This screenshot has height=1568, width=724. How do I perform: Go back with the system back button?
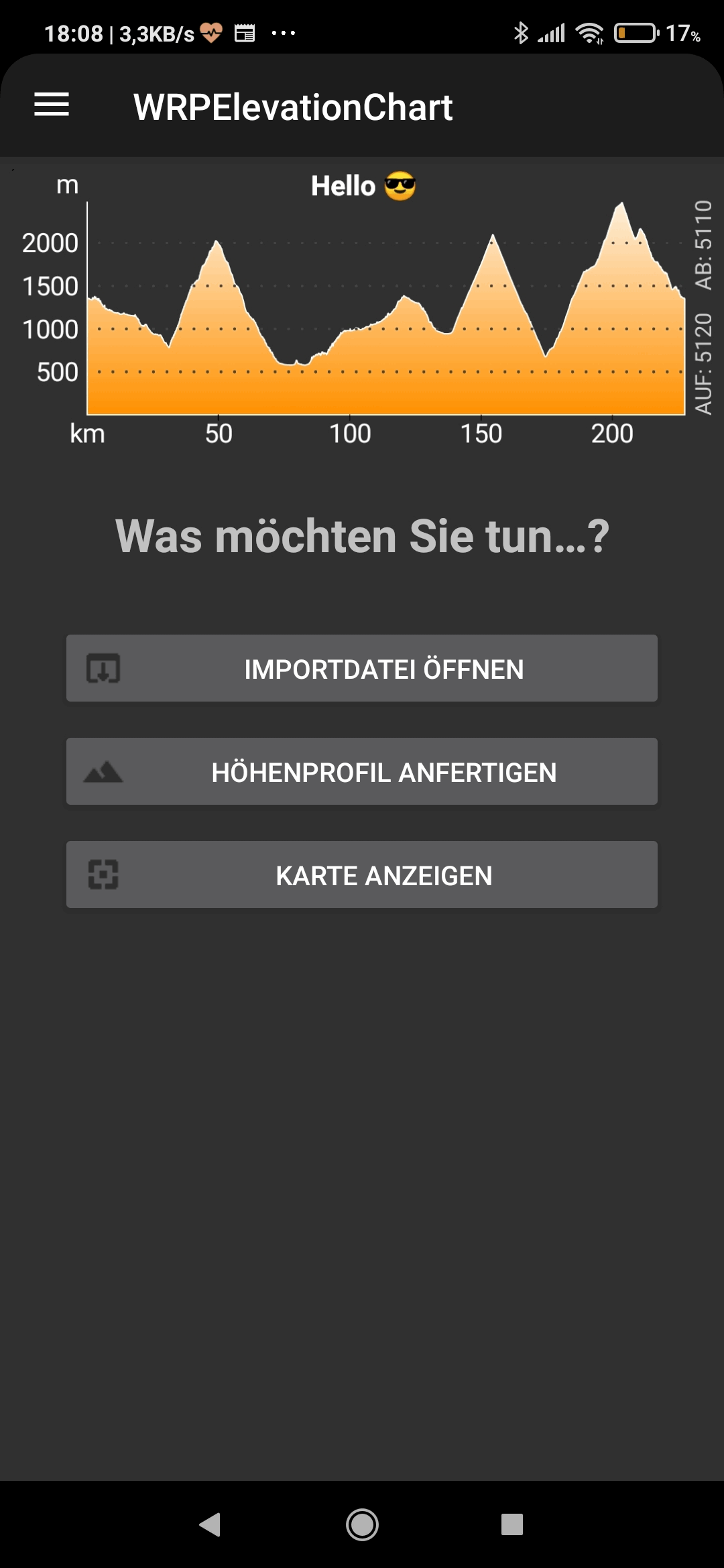[210, 1524]
